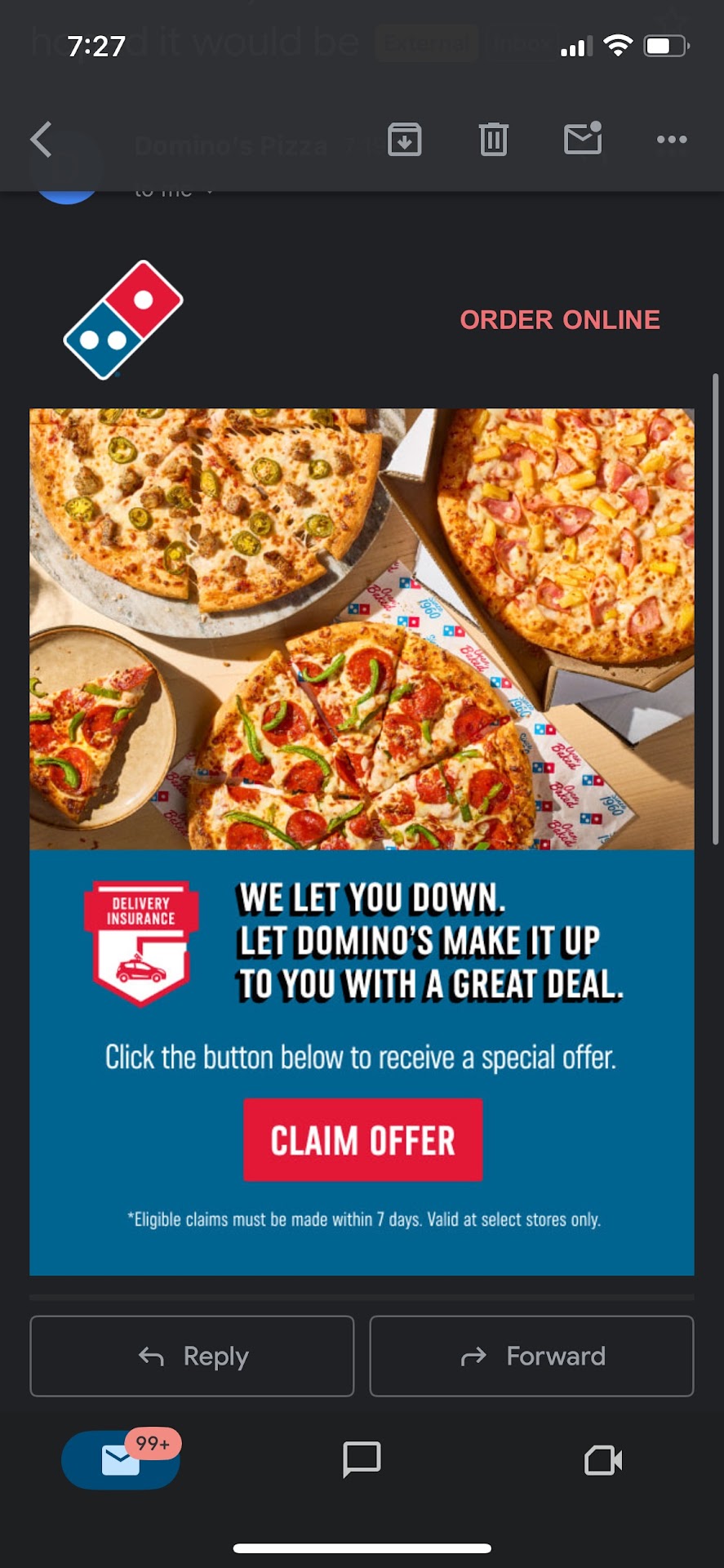Switch to the Chat tab
This screenshot has width=724, height=1568.
[x=362, y=1460]
